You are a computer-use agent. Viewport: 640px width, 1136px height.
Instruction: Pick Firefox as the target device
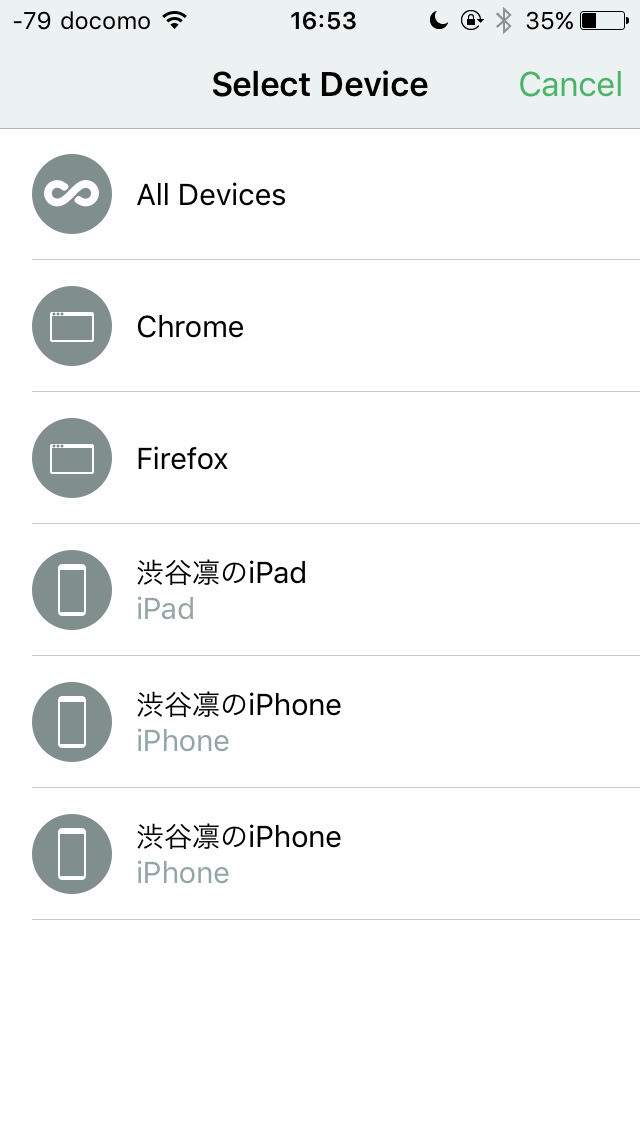[320, 458]
